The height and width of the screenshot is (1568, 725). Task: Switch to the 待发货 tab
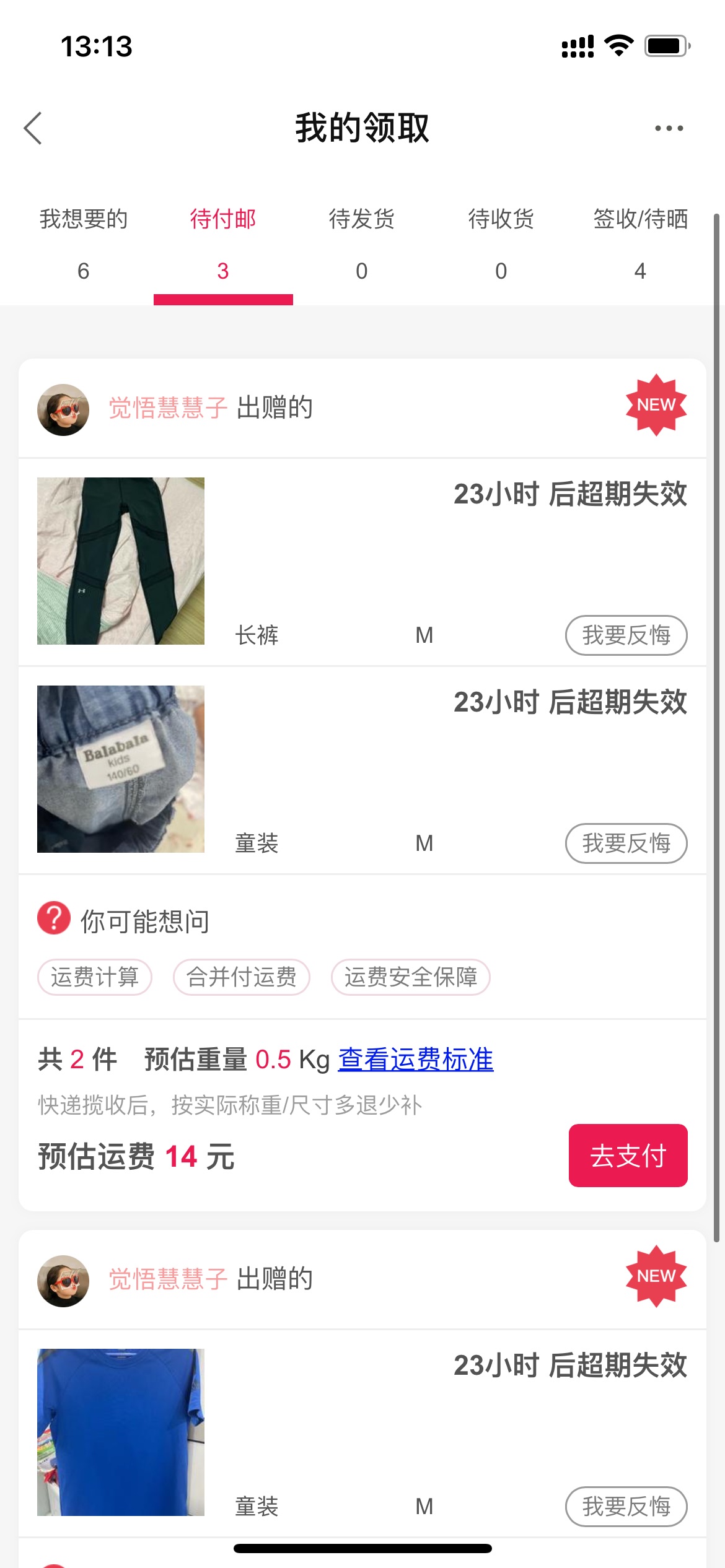tap(362, 244)
